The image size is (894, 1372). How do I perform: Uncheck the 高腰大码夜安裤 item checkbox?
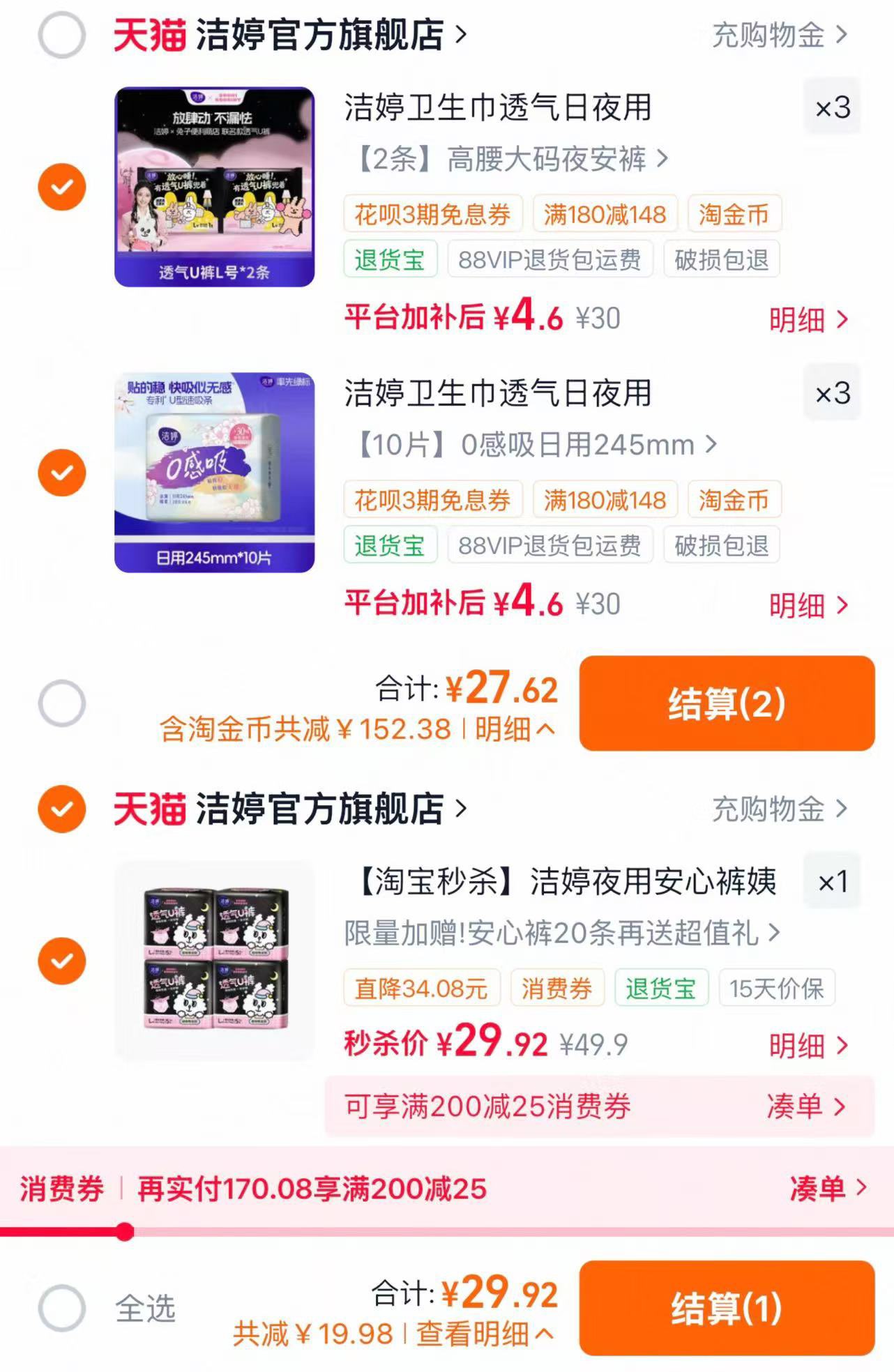(x=62, y=187)
